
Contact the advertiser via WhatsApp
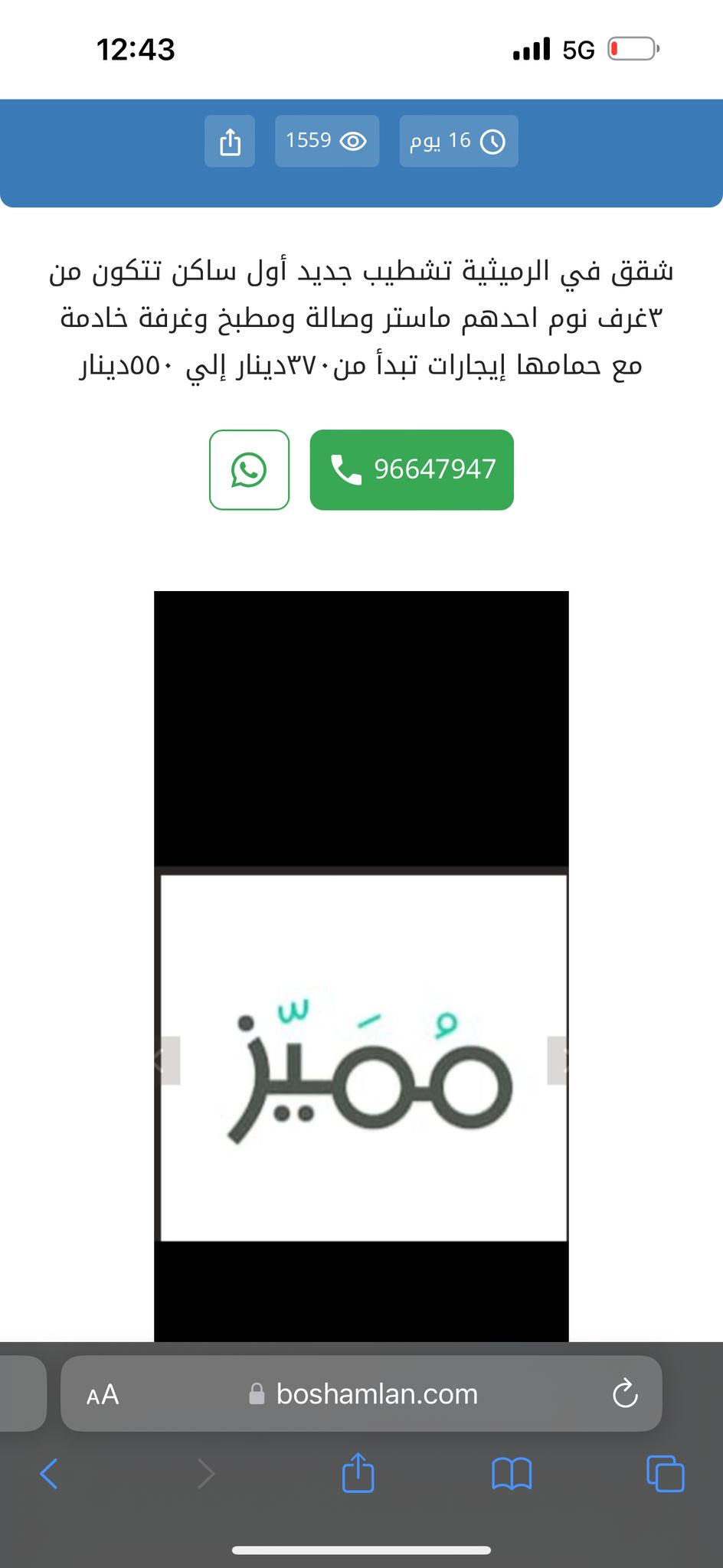pyautogui.click(x=250, y=469)
